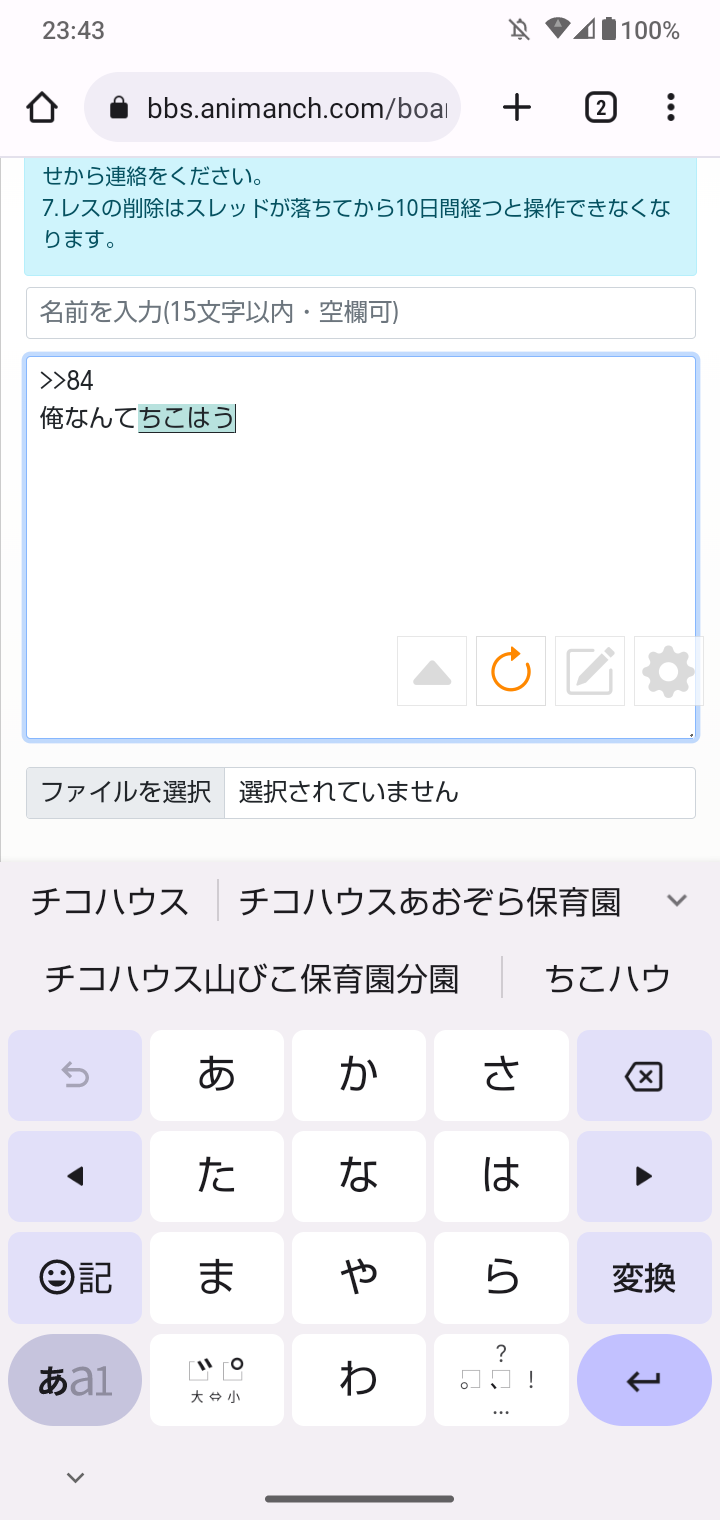
Task: Select the チコハウス suggestion
Action: 109,901
